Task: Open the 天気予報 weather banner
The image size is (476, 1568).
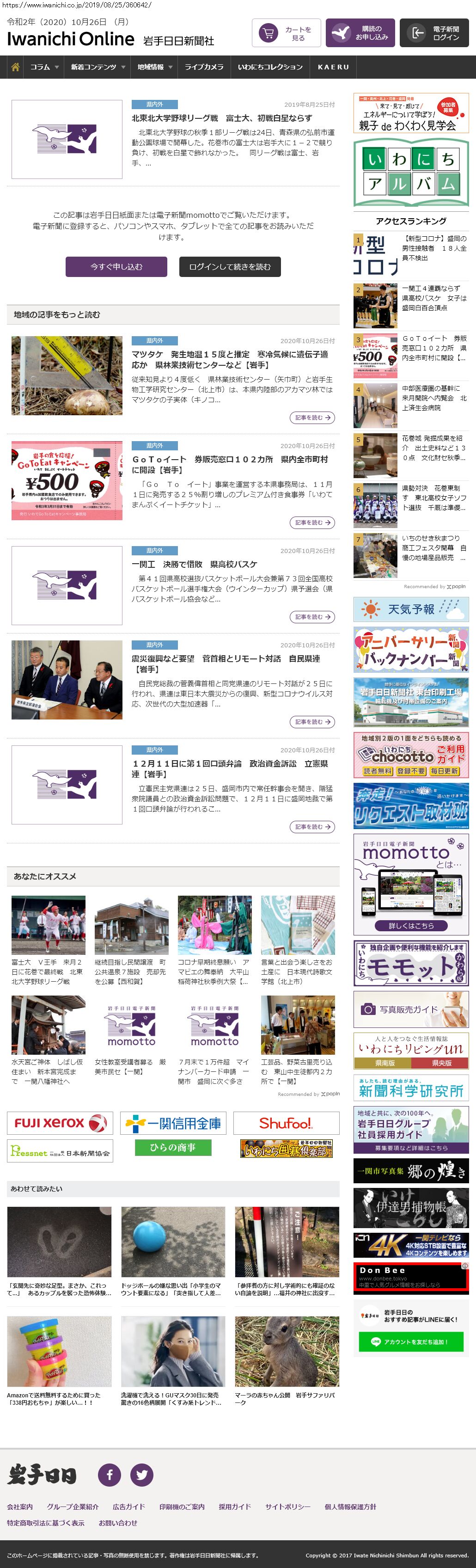Action: (x=411, y=609)
